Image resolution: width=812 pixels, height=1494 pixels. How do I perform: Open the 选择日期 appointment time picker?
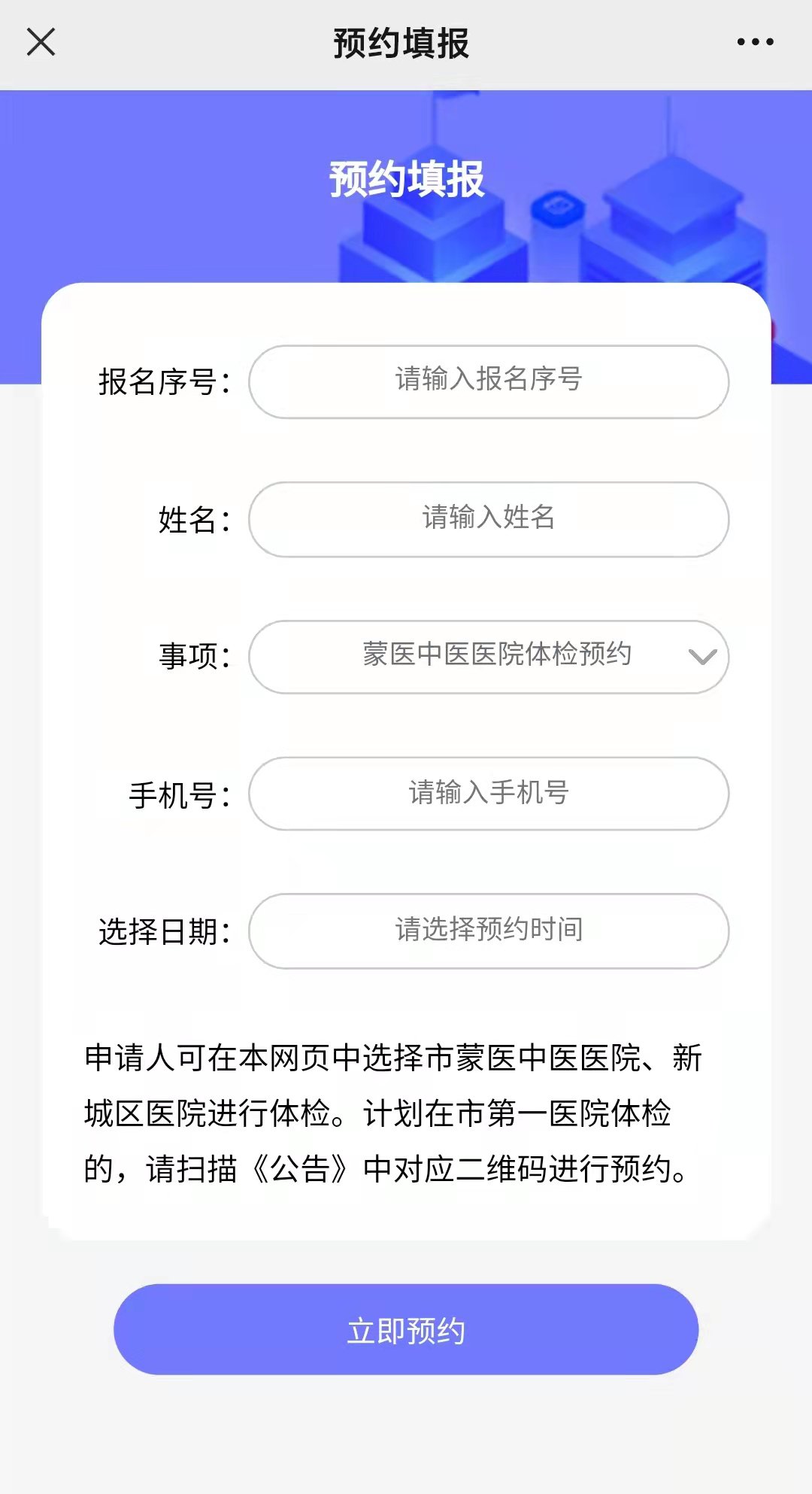pyautogui.click(x=489, y=931)
